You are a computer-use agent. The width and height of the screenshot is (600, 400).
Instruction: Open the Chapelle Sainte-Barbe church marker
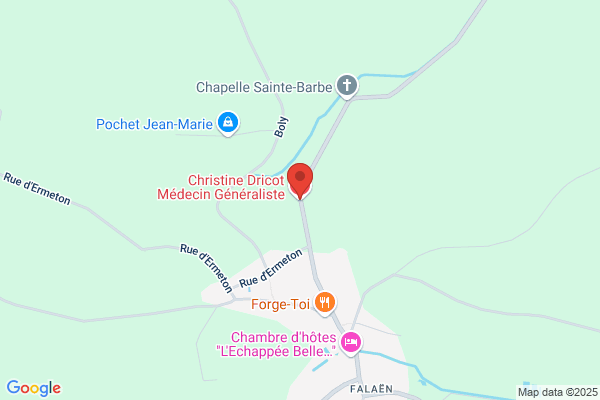pyautogui.click(x=347, y=86)
